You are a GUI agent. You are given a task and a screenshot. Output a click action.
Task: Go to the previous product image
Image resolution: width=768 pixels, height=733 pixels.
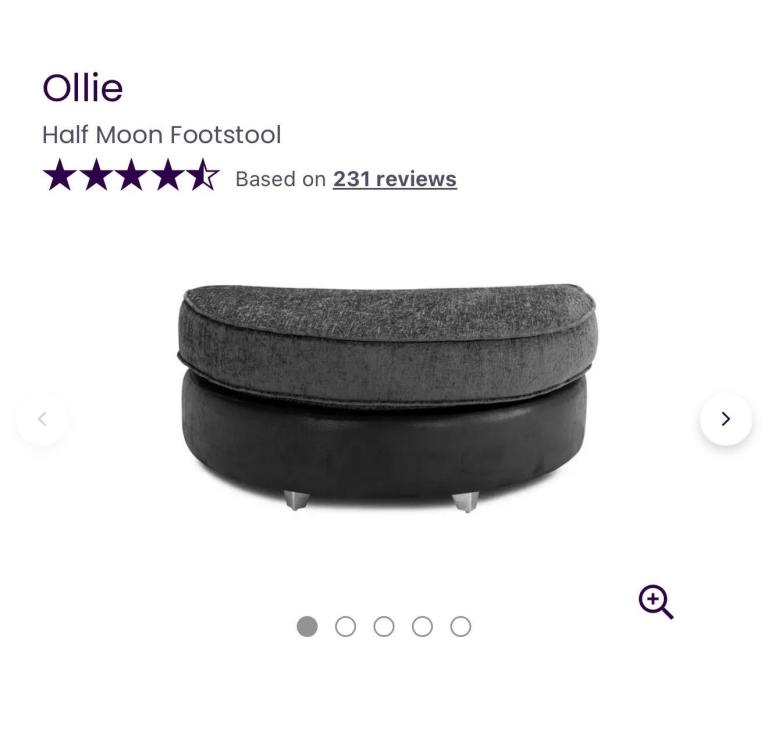pyautogui.click(x=42, y=419)
